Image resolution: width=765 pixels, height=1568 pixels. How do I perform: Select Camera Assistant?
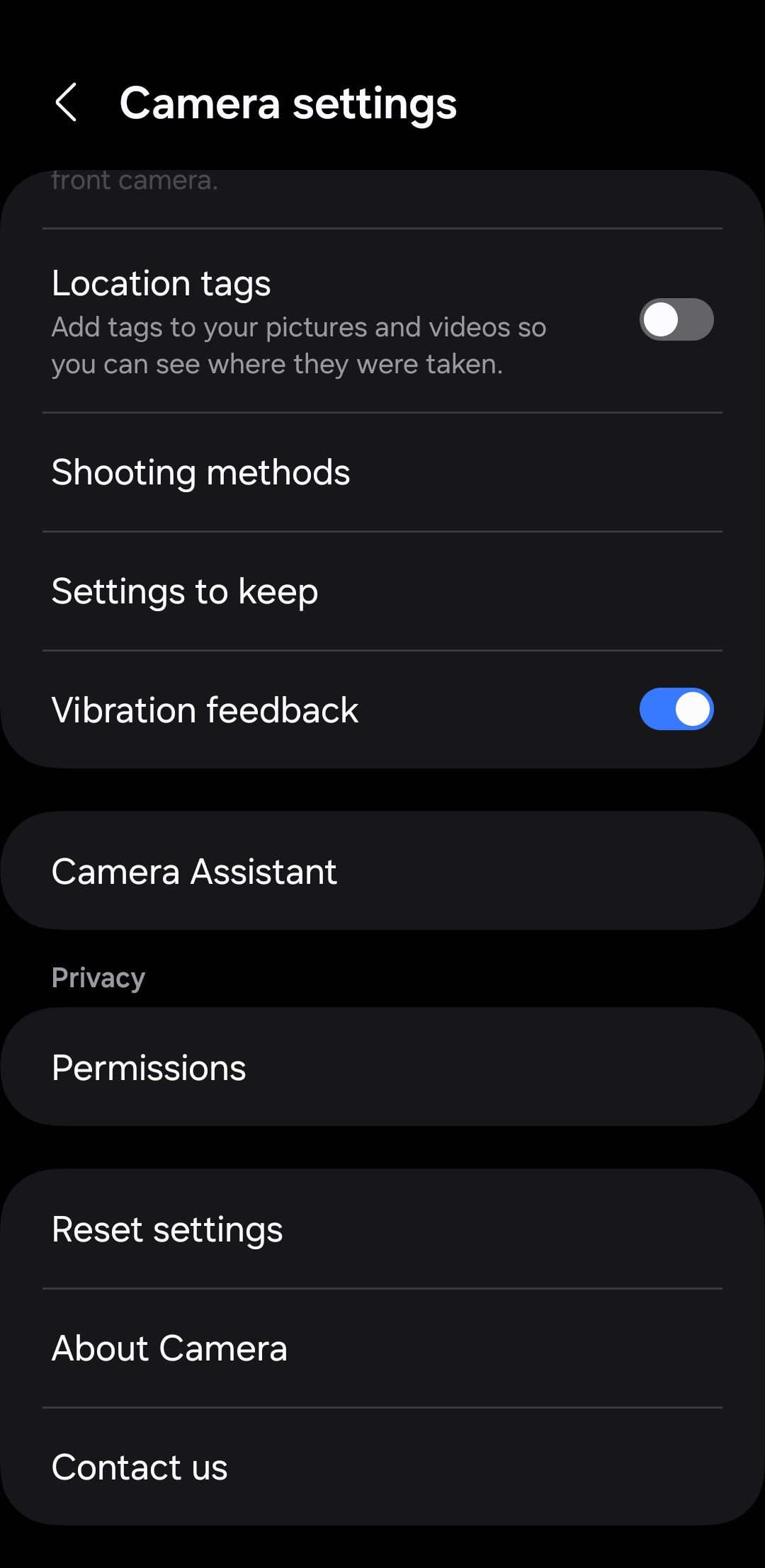click(x=194, y=871)
